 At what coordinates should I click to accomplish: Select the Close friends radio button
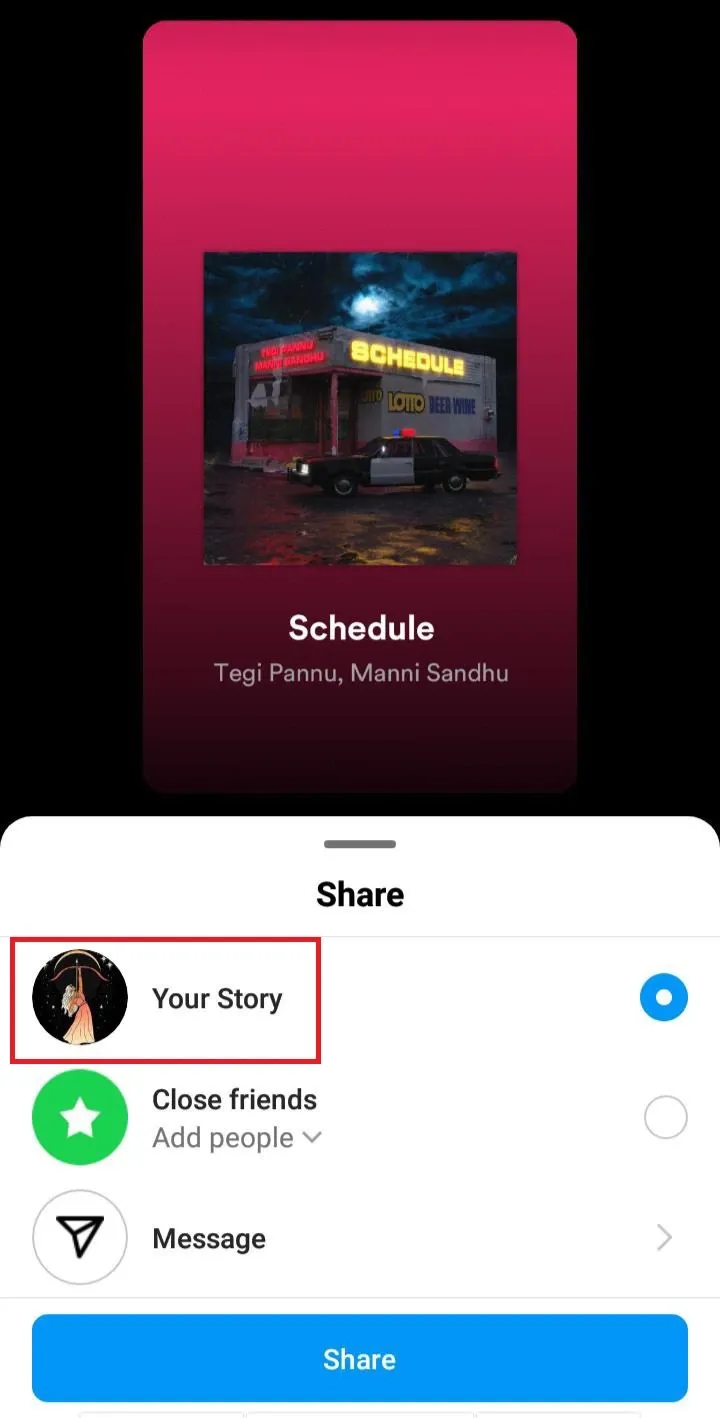click(665, 1117)
